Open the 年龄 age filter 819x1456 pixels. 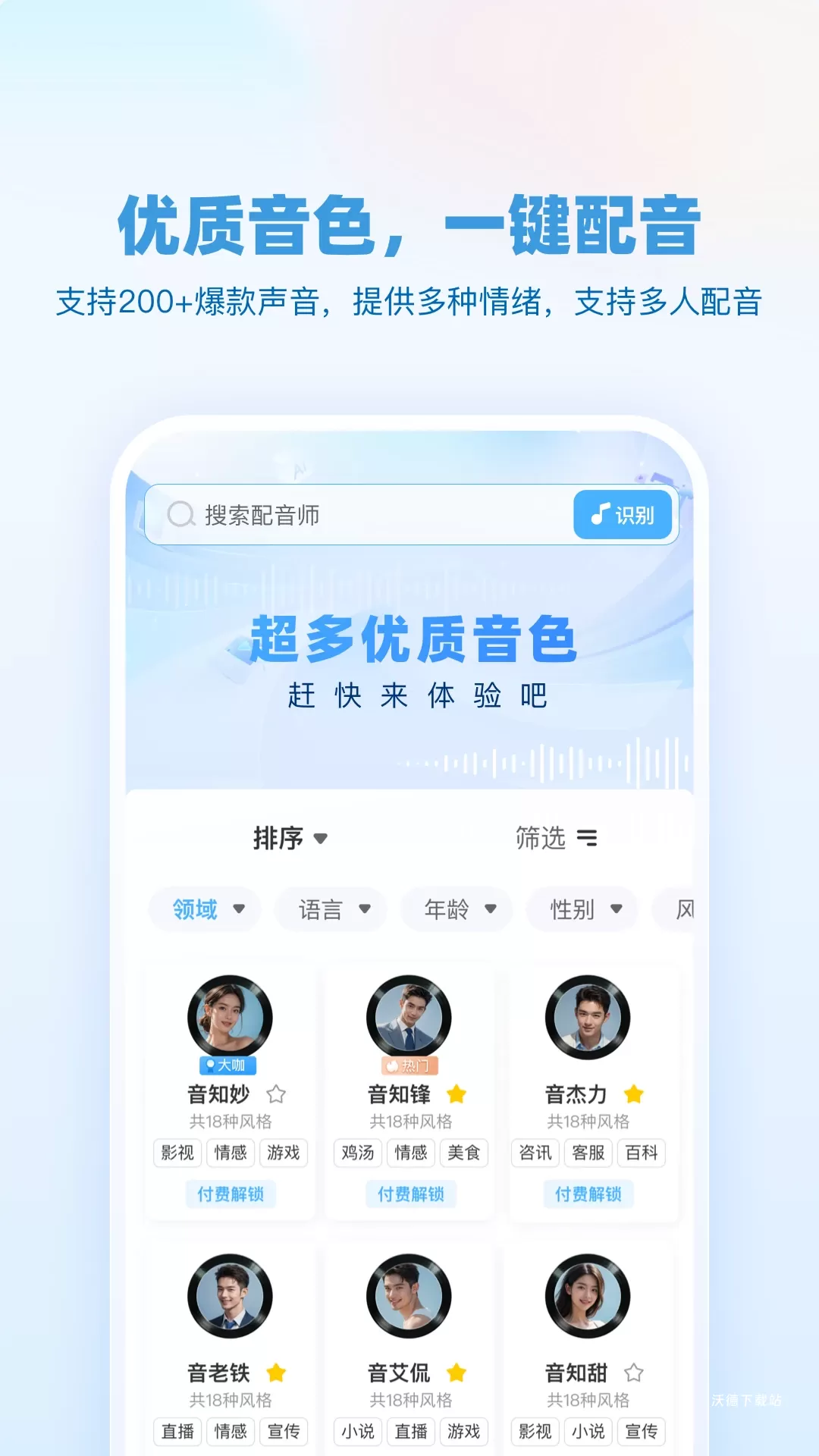(x=455, y=909)
